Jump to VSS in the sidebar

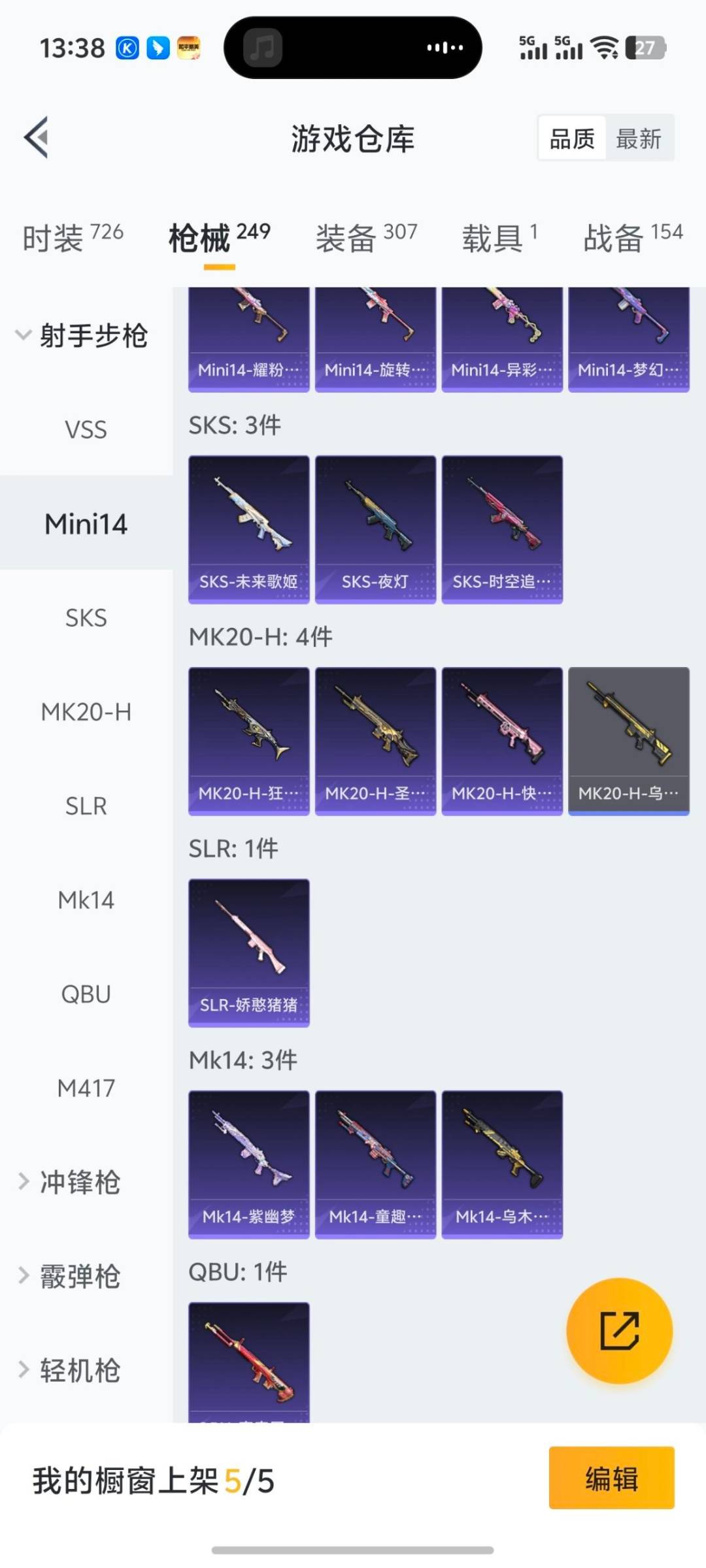(x=86, y=430)
